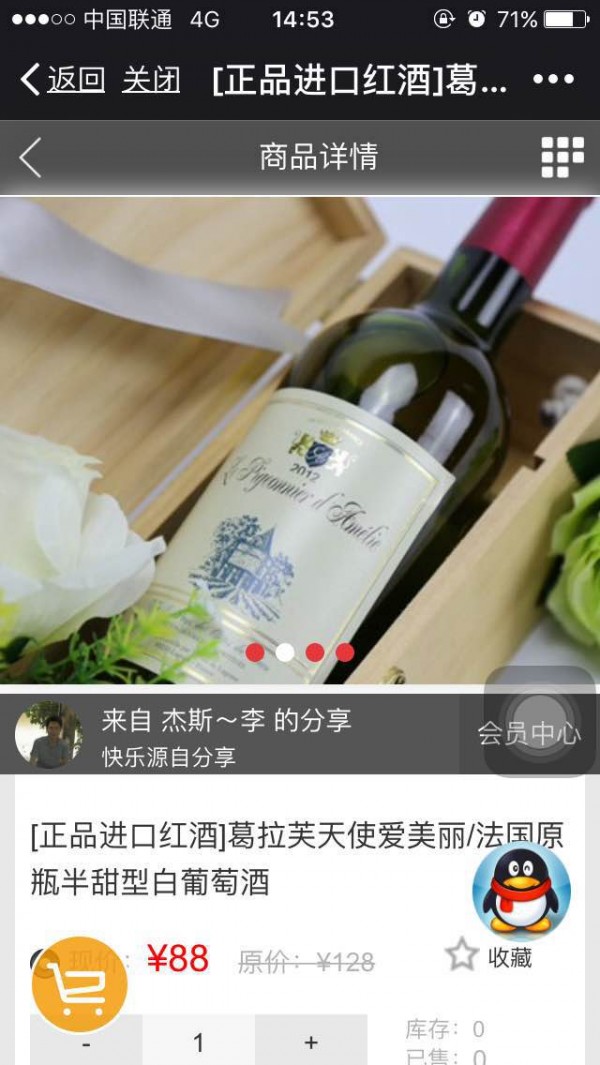Contact seller via QQ penguin icon
This screenshot has width=600, height=1065.
pos(521,891)
